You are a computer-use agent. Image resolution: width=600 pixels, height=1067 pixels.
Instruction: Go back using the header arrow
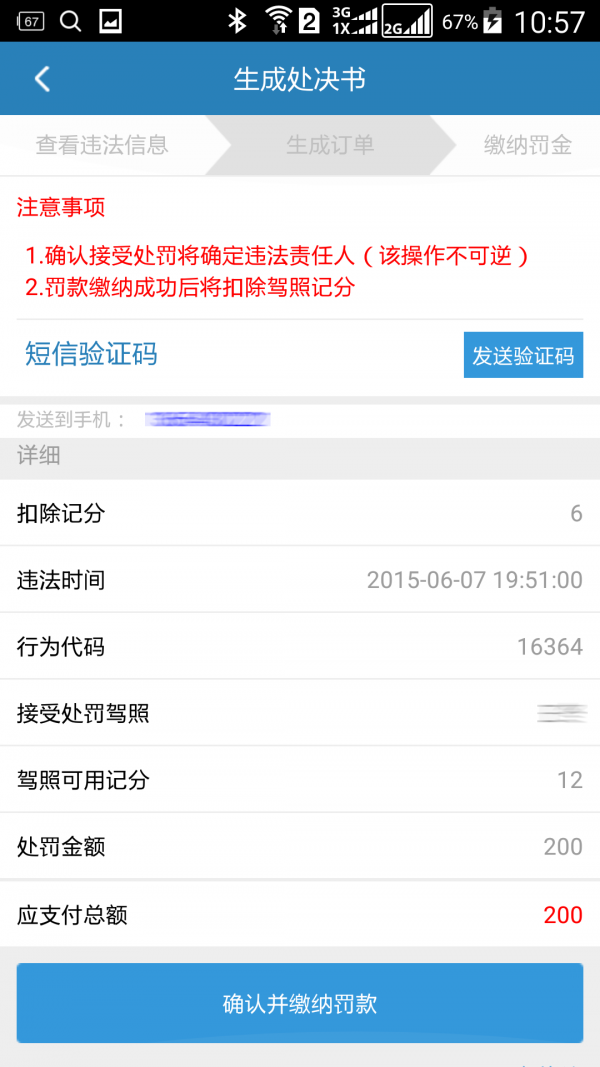pyautogui.click(x=42, y=79)
